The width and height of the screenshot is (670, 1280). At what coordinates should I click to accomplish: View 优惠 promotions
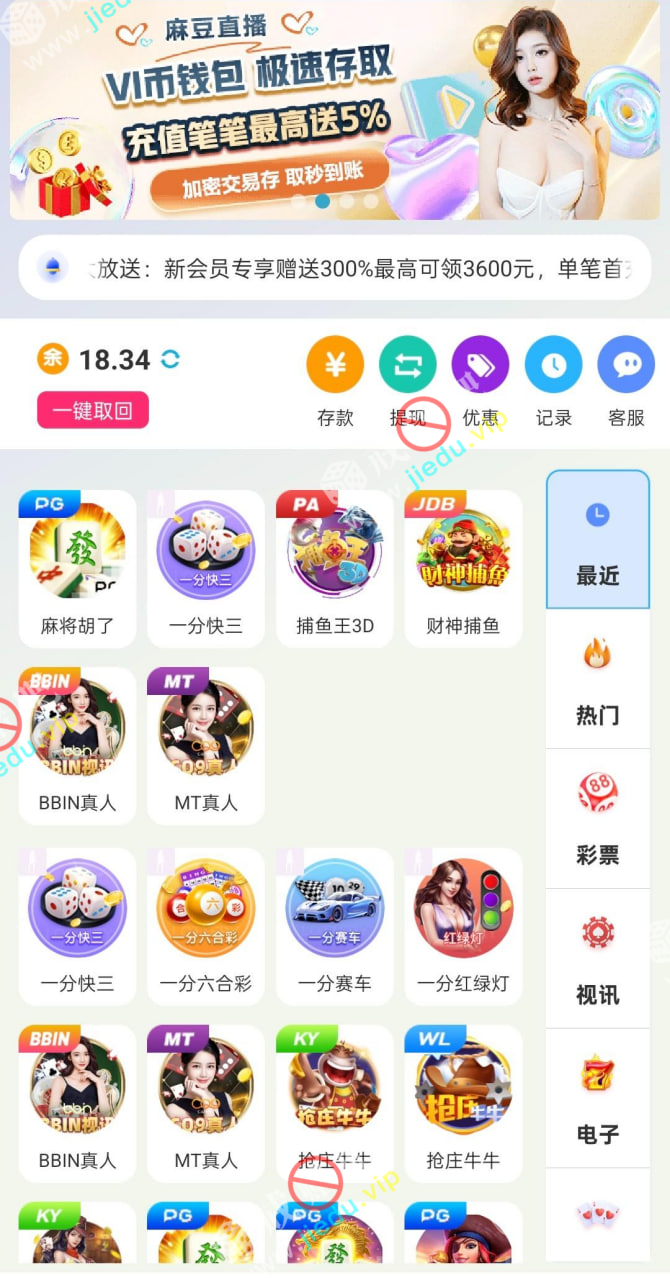click(481, 365)
